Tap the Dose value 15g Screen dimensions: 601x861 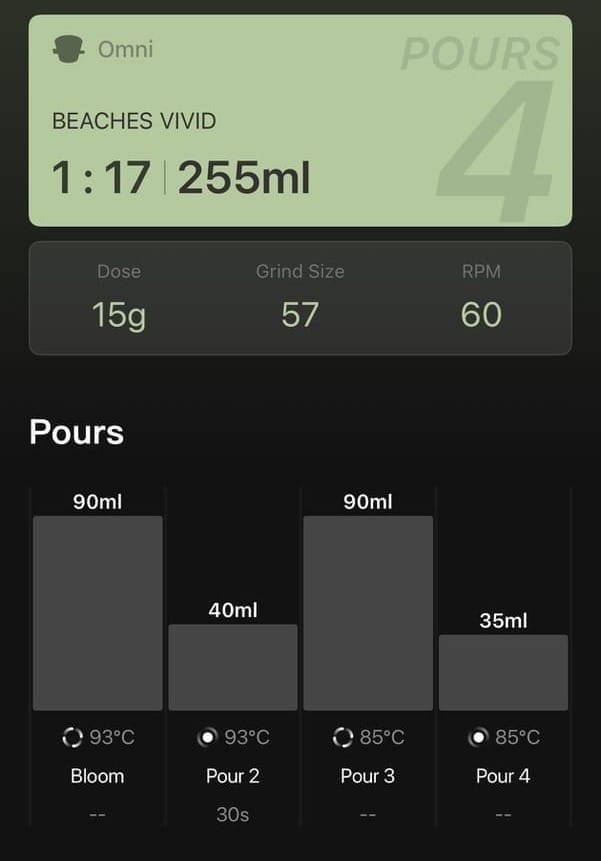(x=119, y=314)
